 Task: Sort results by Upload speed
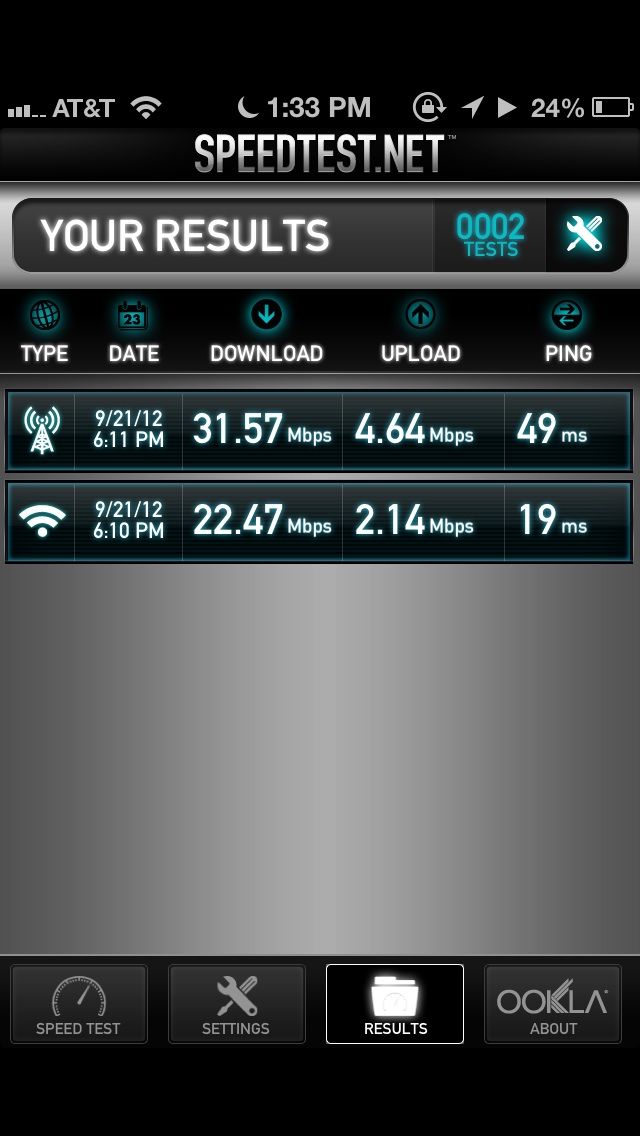[x=420, y=333]
